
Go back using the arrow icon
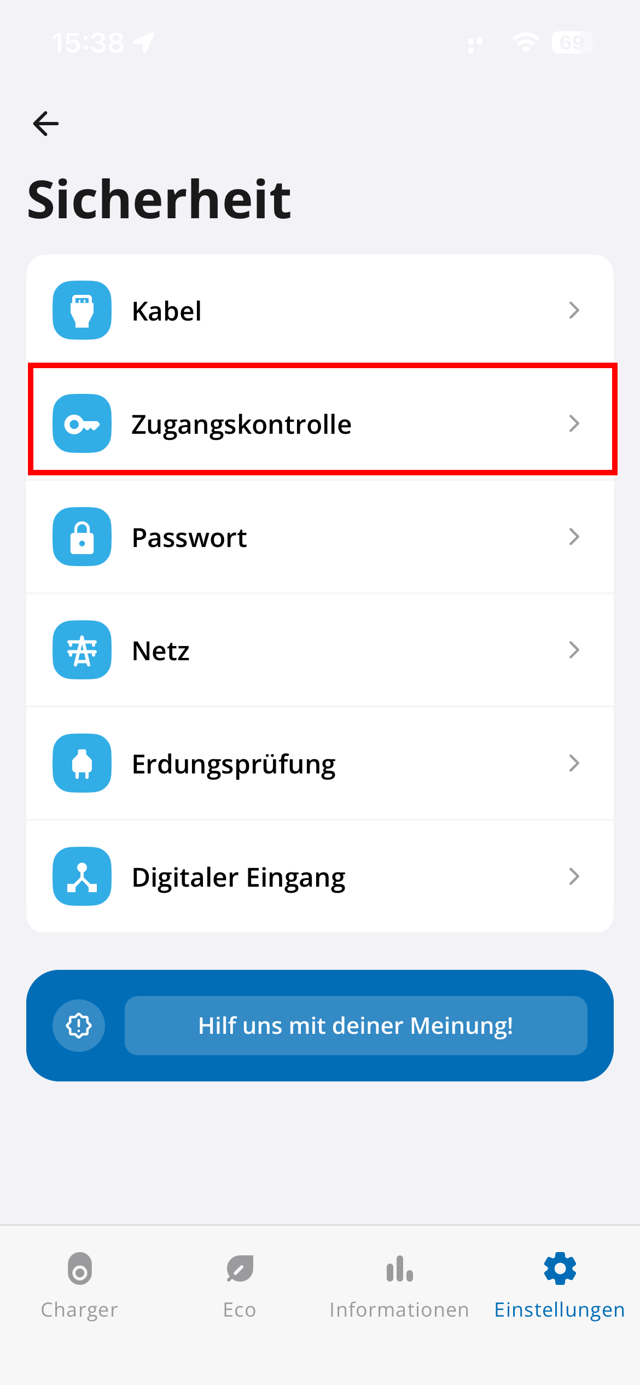pyautogui.click(x=46, y=123)
